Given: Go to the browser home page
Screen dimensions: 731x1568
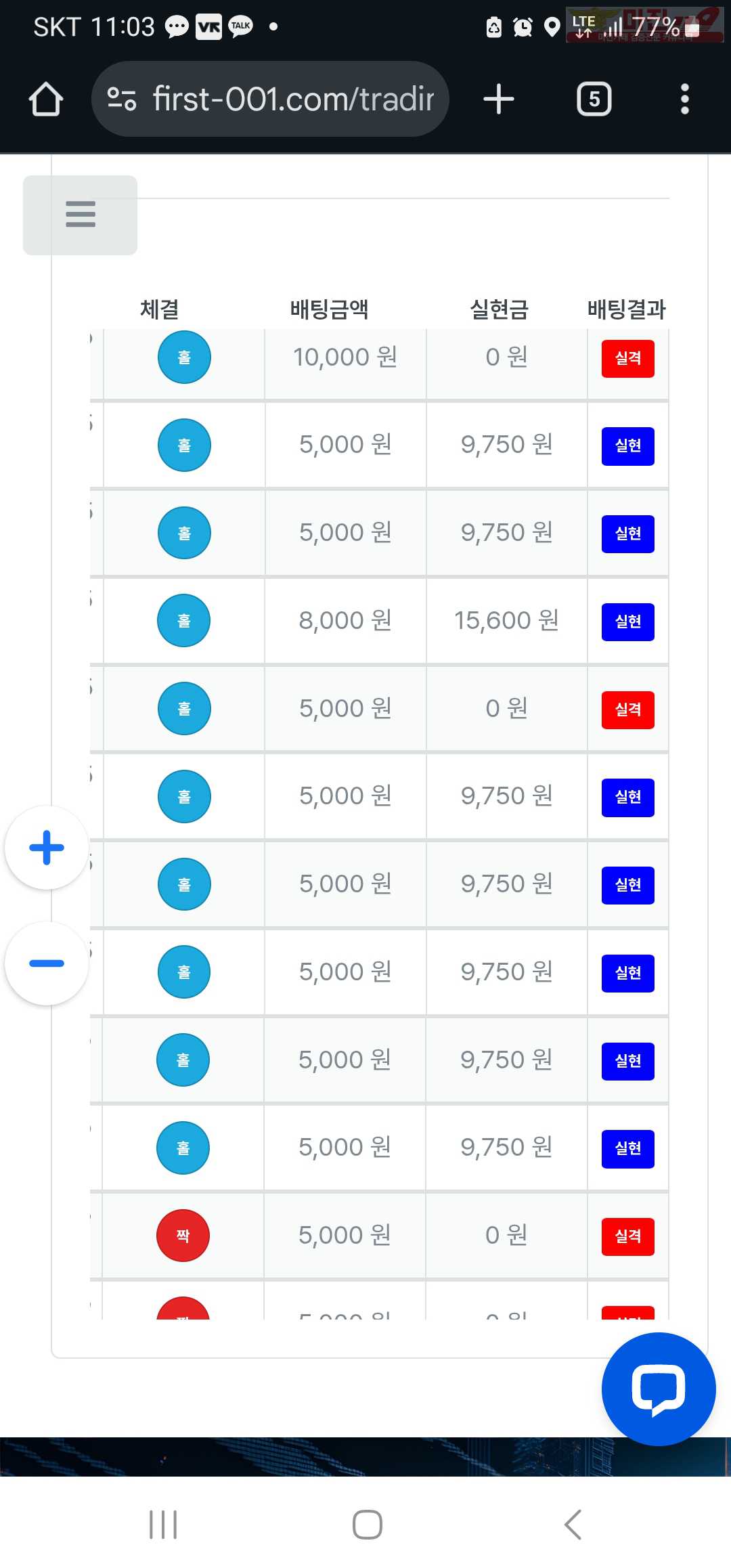Looking at the screenshot, I should click(x=46, y=100).
